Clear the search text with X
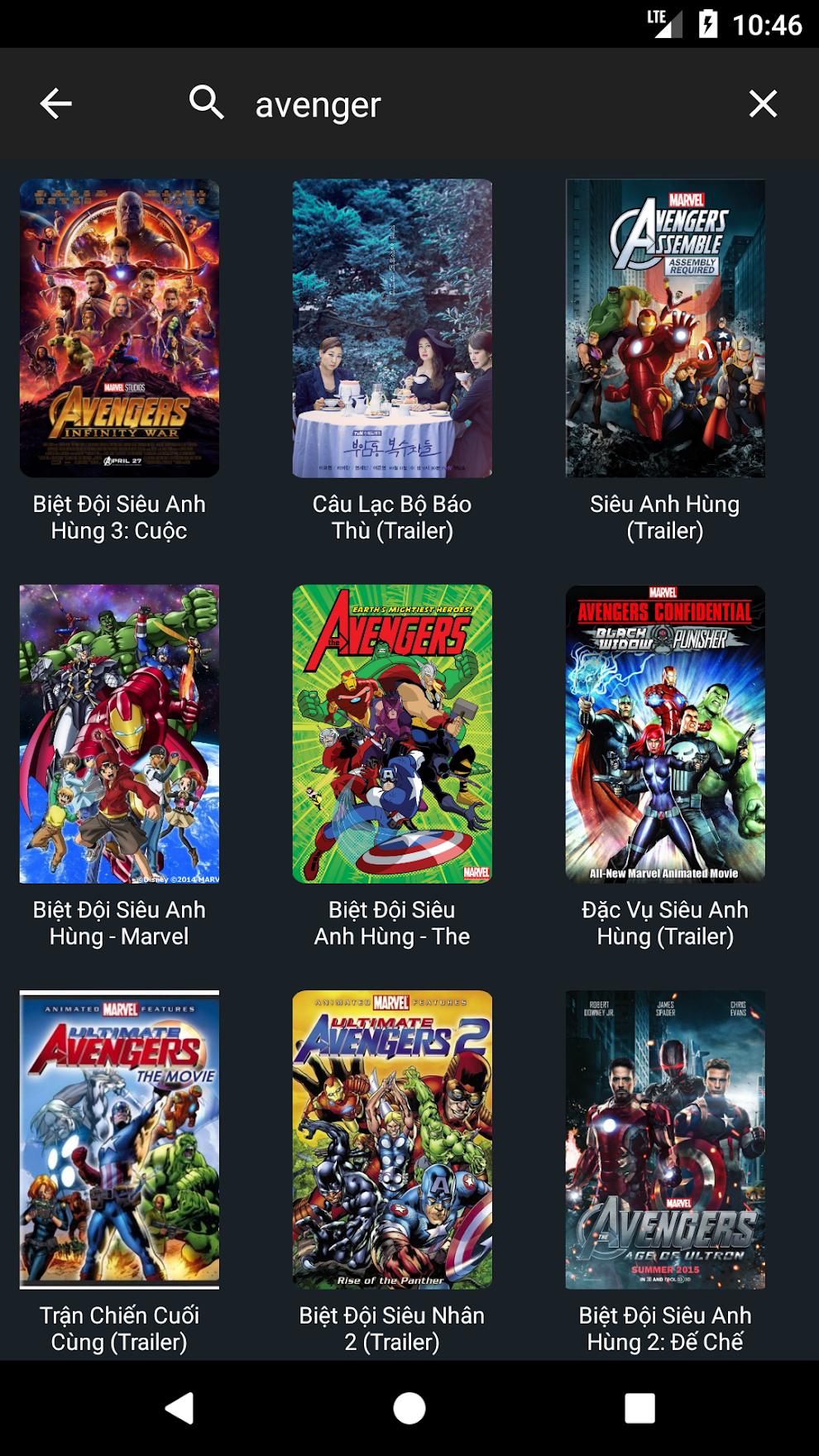Viewport: 819px width, 1456px height. click(762, 103)
